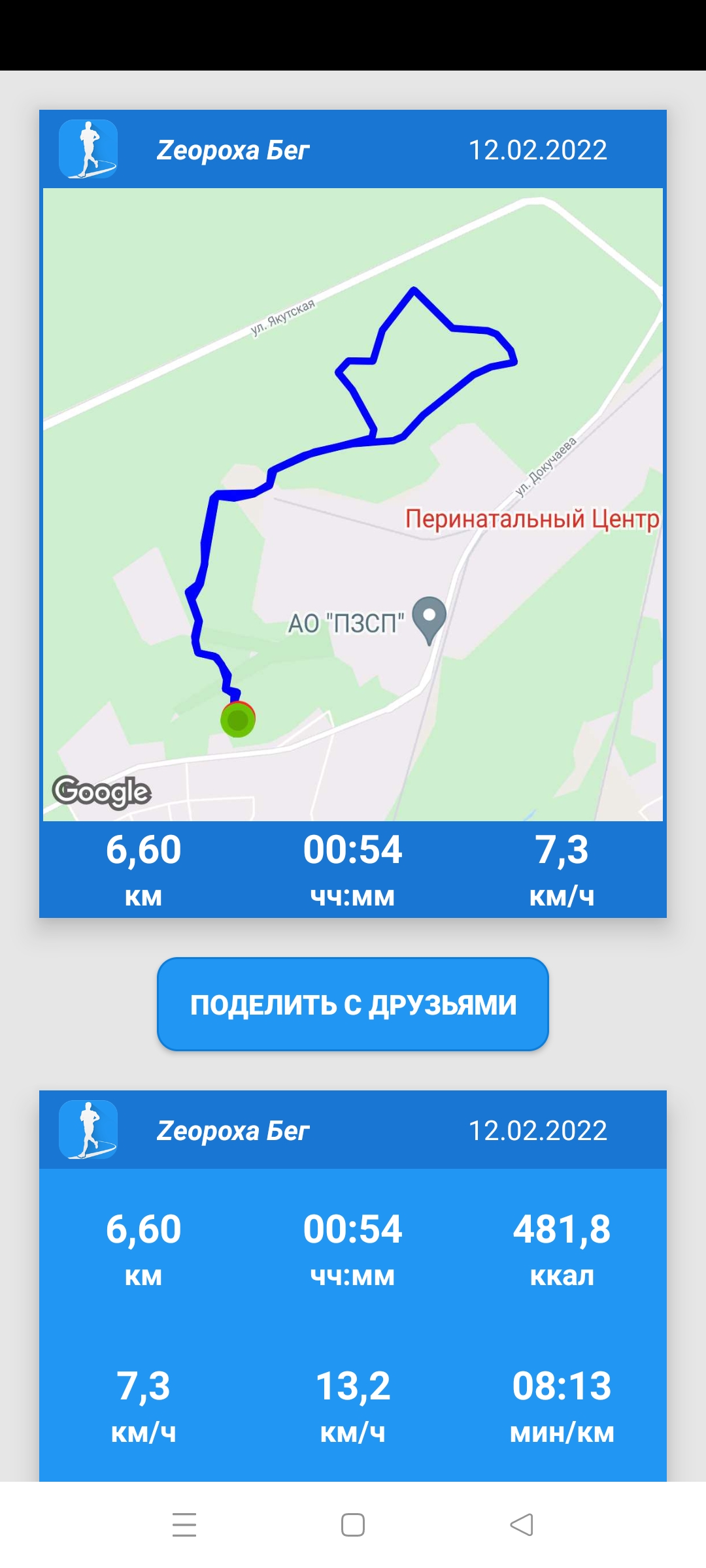Click the green route start marker
This screenshot has width=706, height=1568.
tap(237, 719)
